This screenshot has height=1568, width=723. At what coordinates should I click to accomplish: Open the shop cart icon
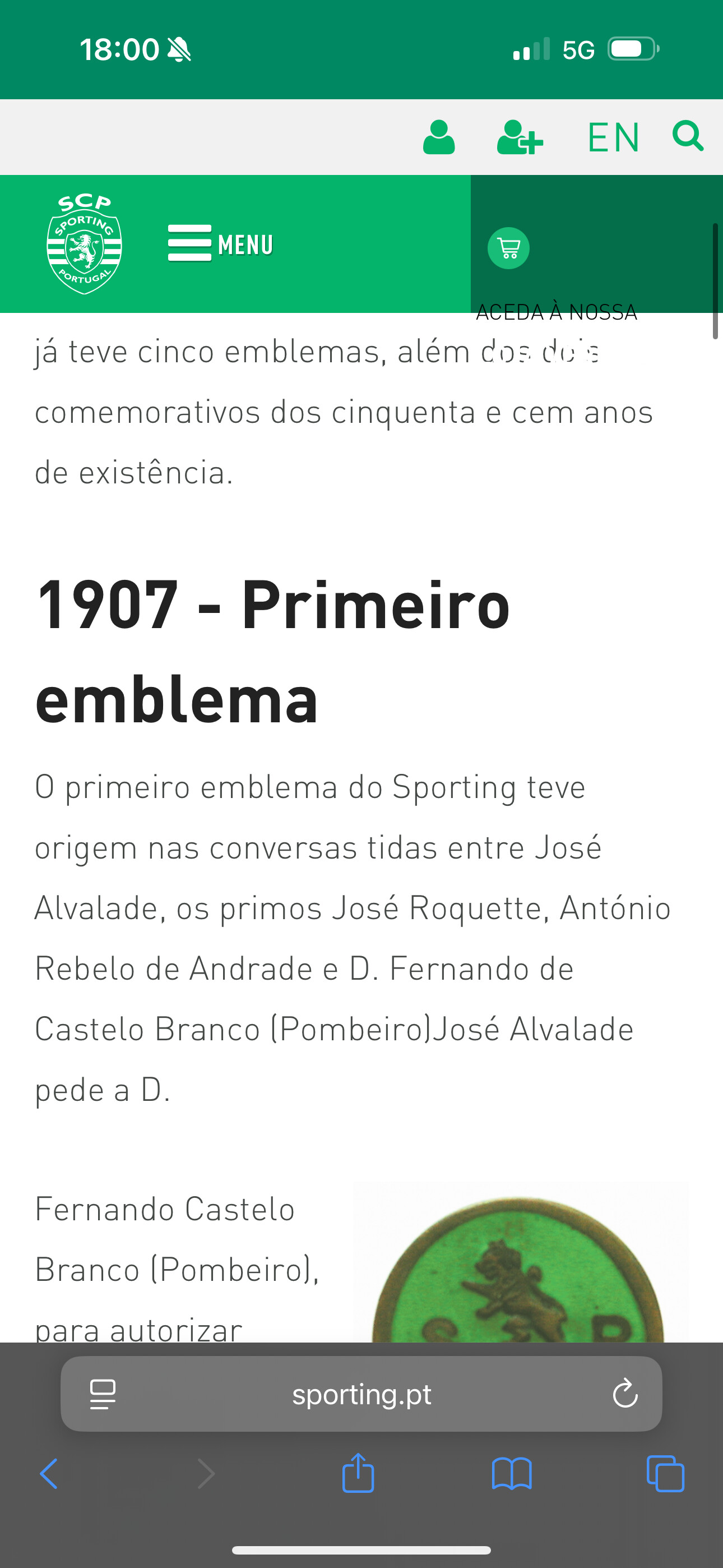pyautogui.click(x=508, y=248)
